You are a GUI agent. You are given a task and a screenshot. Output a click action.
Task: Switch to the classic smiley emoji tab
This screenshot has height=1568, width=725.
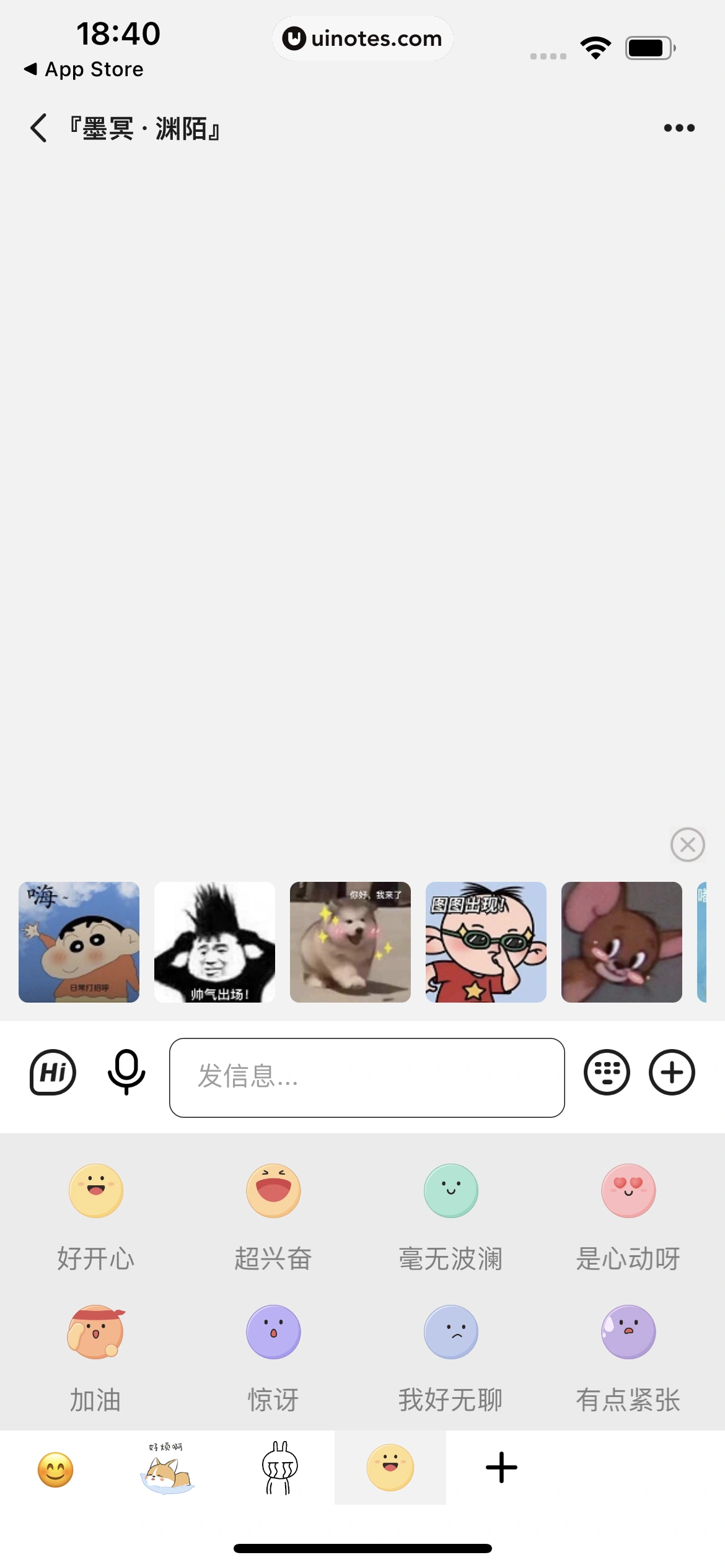click(55, 1468)
